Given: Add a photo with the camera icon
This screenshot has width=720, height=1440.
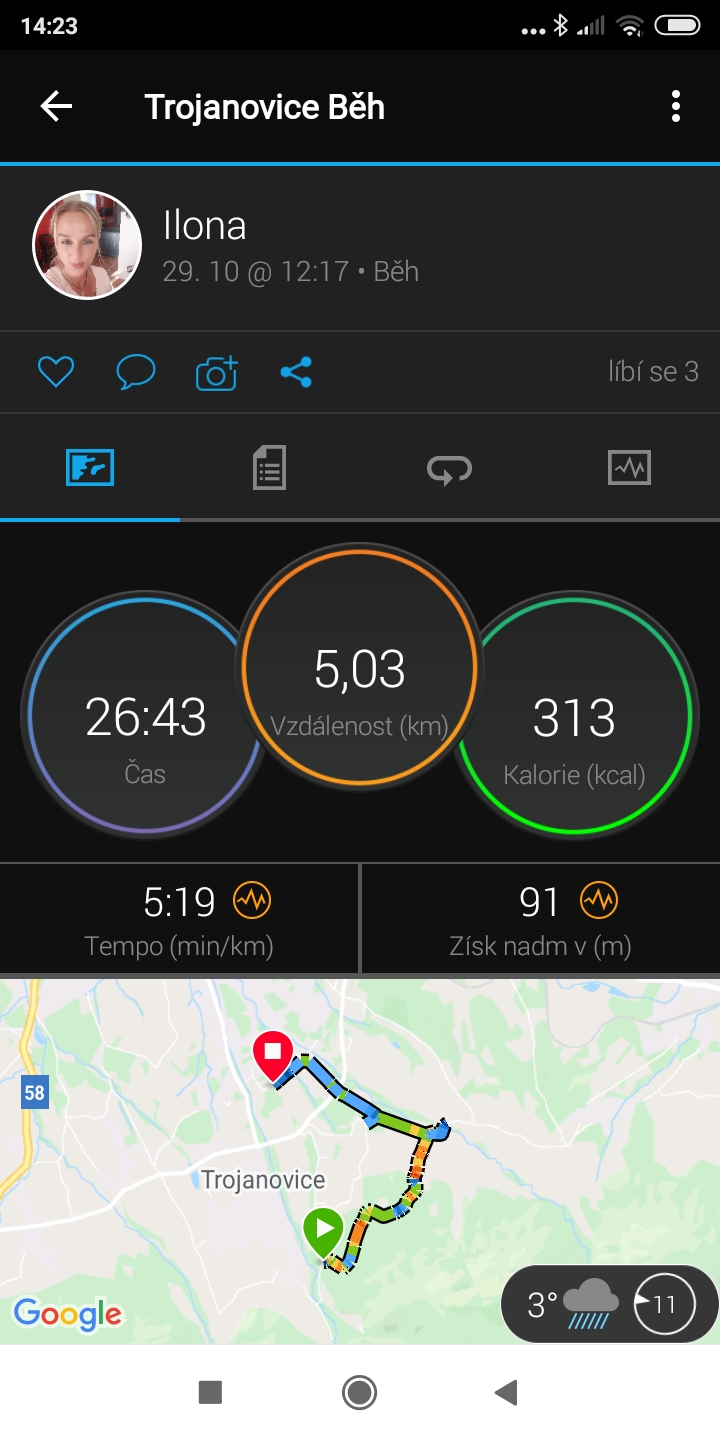Looking at the screenshot, I should (217, 372).
